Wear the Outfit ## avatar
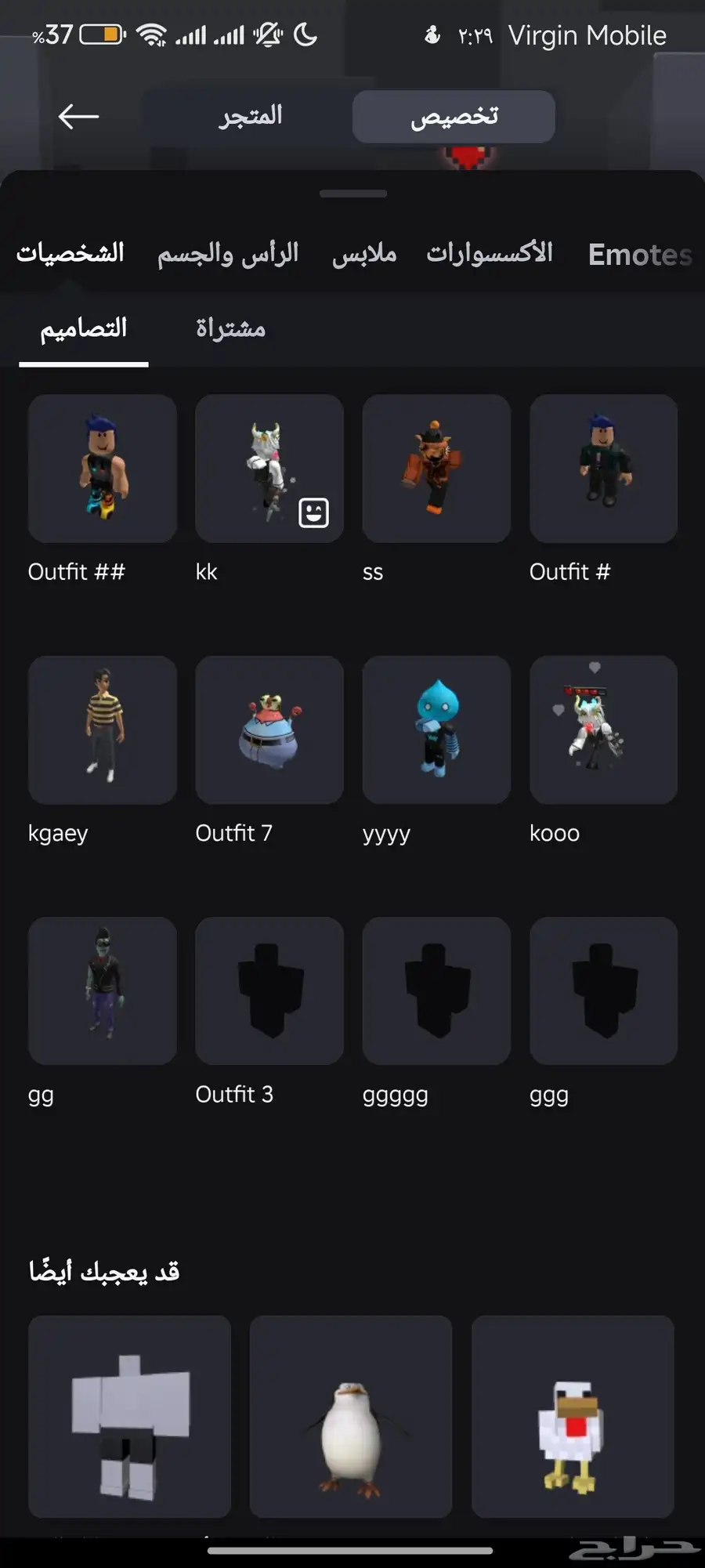This screenshot has height=1568, width=705. [x=103, y=469]
